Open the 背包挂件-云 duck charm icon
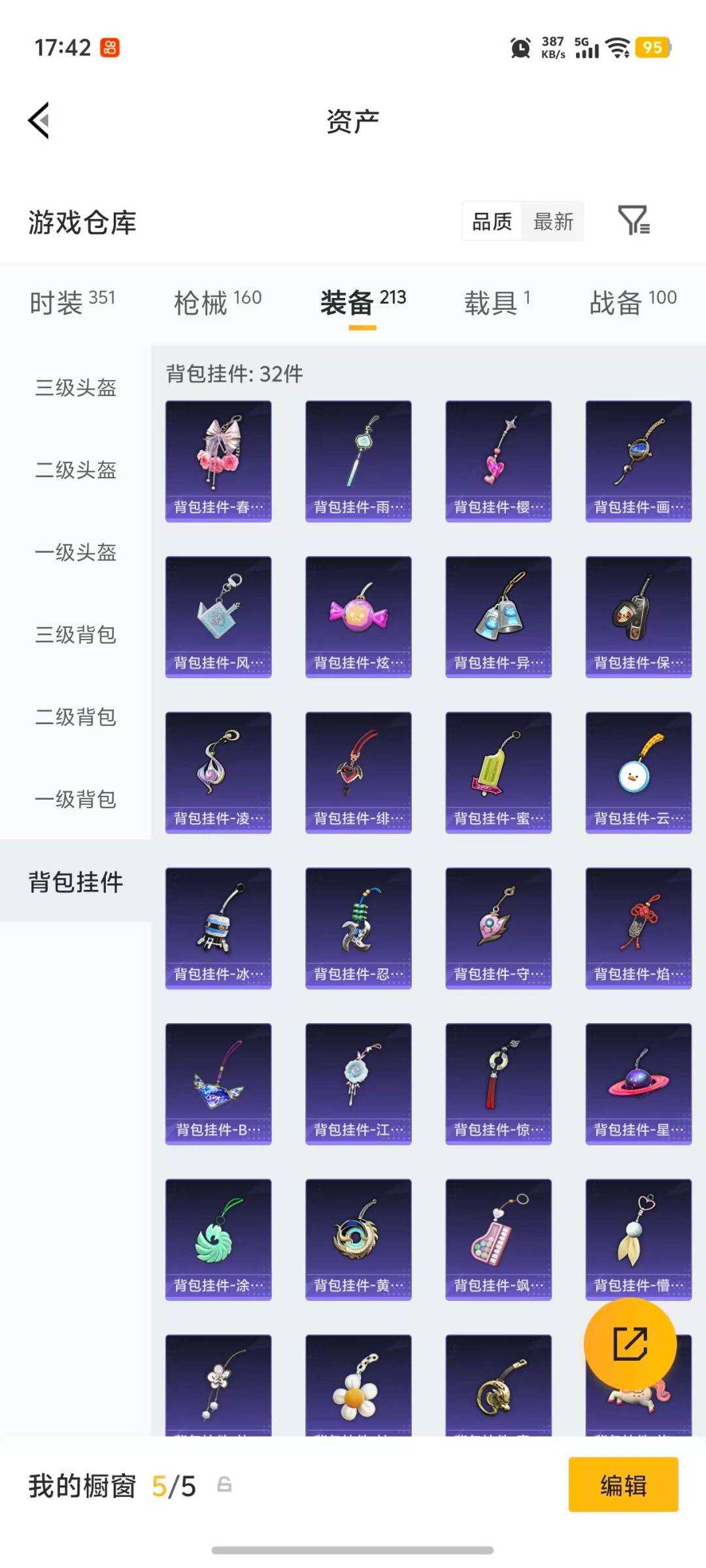 [x=637, y=771]
